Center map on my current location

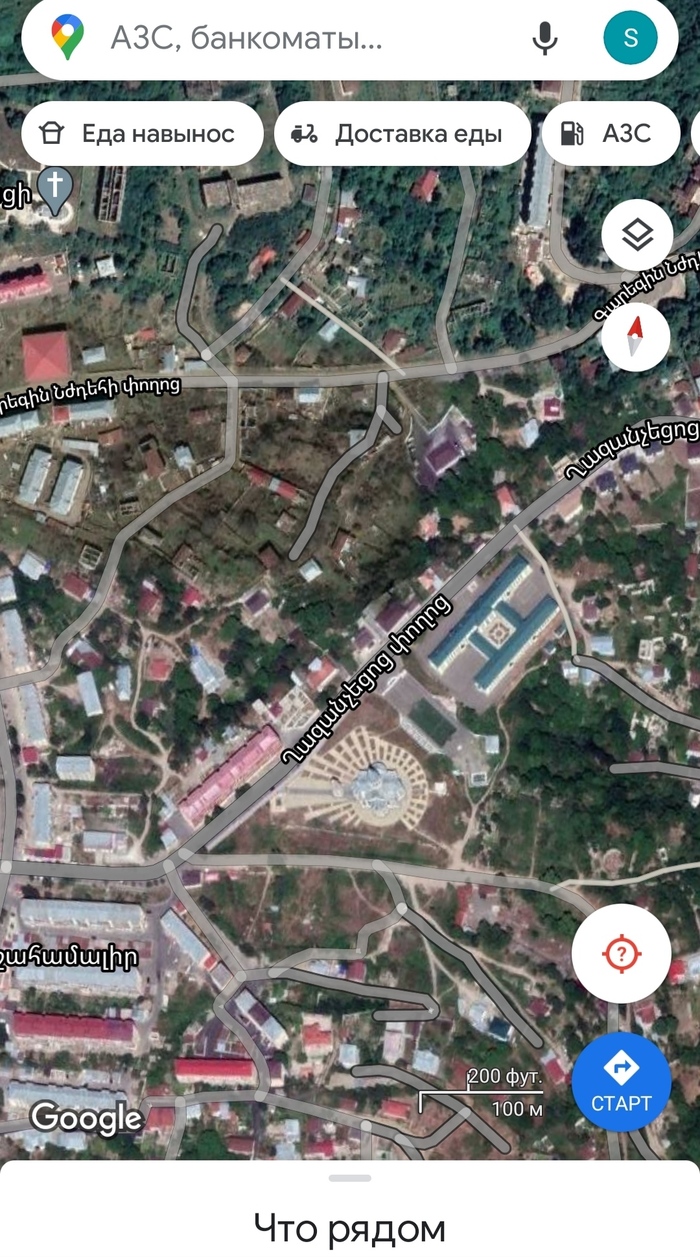[621, 953]
